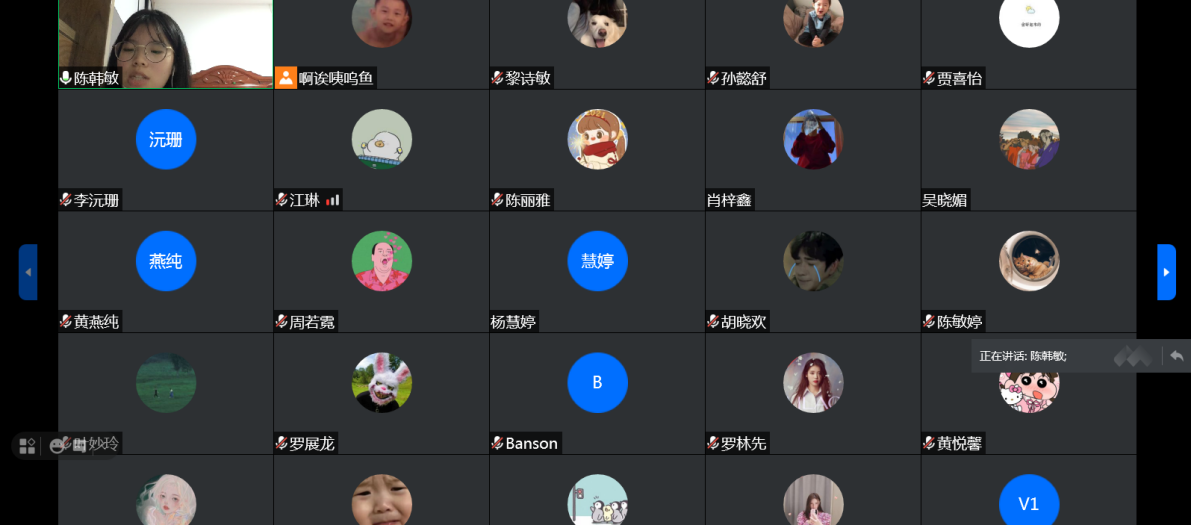Go to the previous page of participants
The width and height of the screenshot is (1191, 525).
coord(28,272)
